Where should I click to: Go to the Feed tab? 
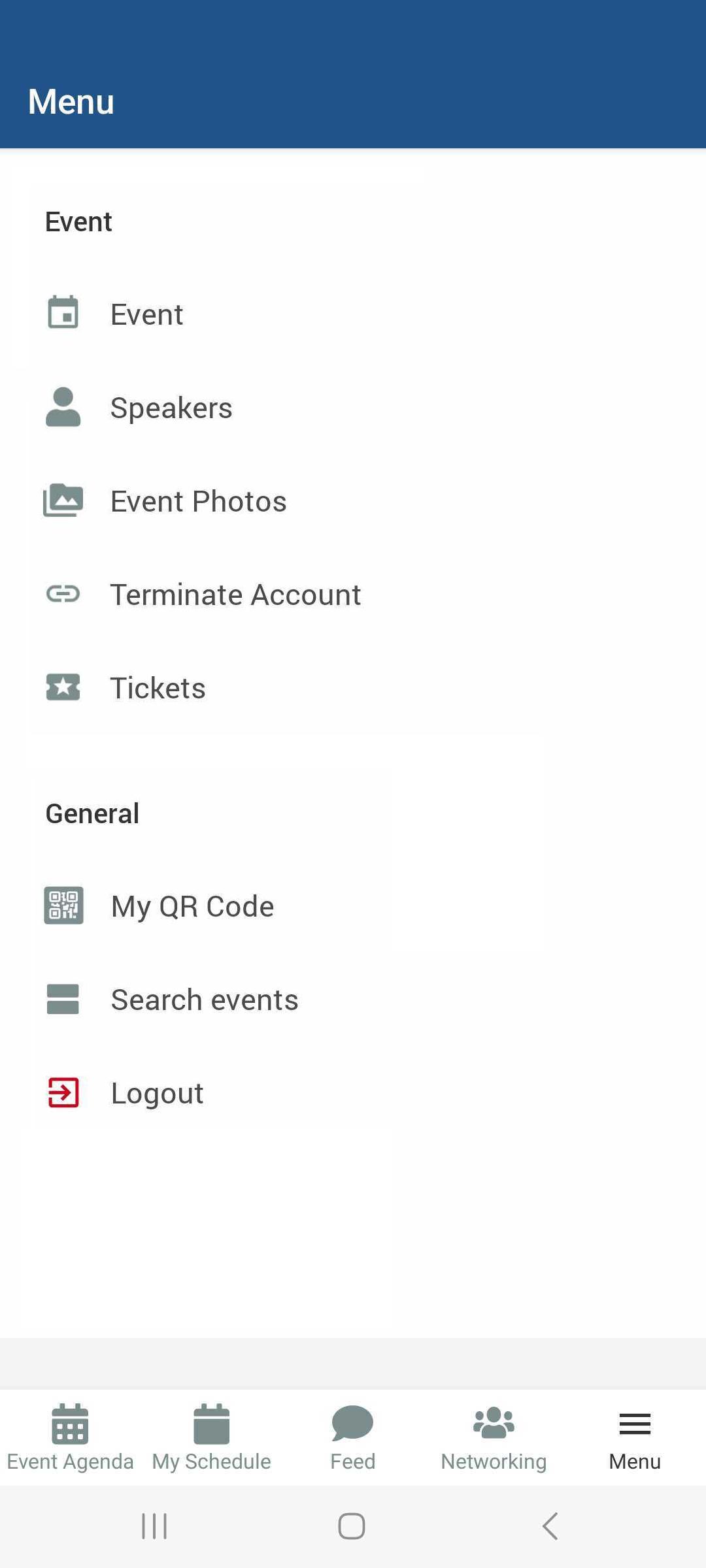353,1437
